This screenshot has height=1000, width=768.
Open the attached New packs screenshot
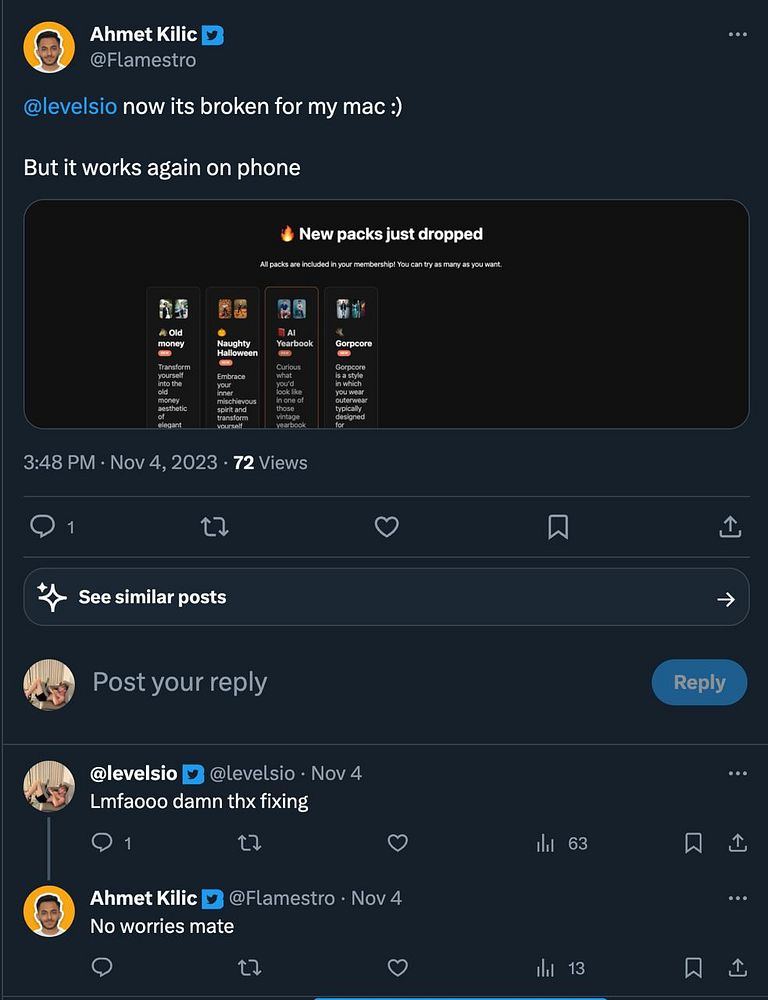pyautogui.click(x=386, y=314)
